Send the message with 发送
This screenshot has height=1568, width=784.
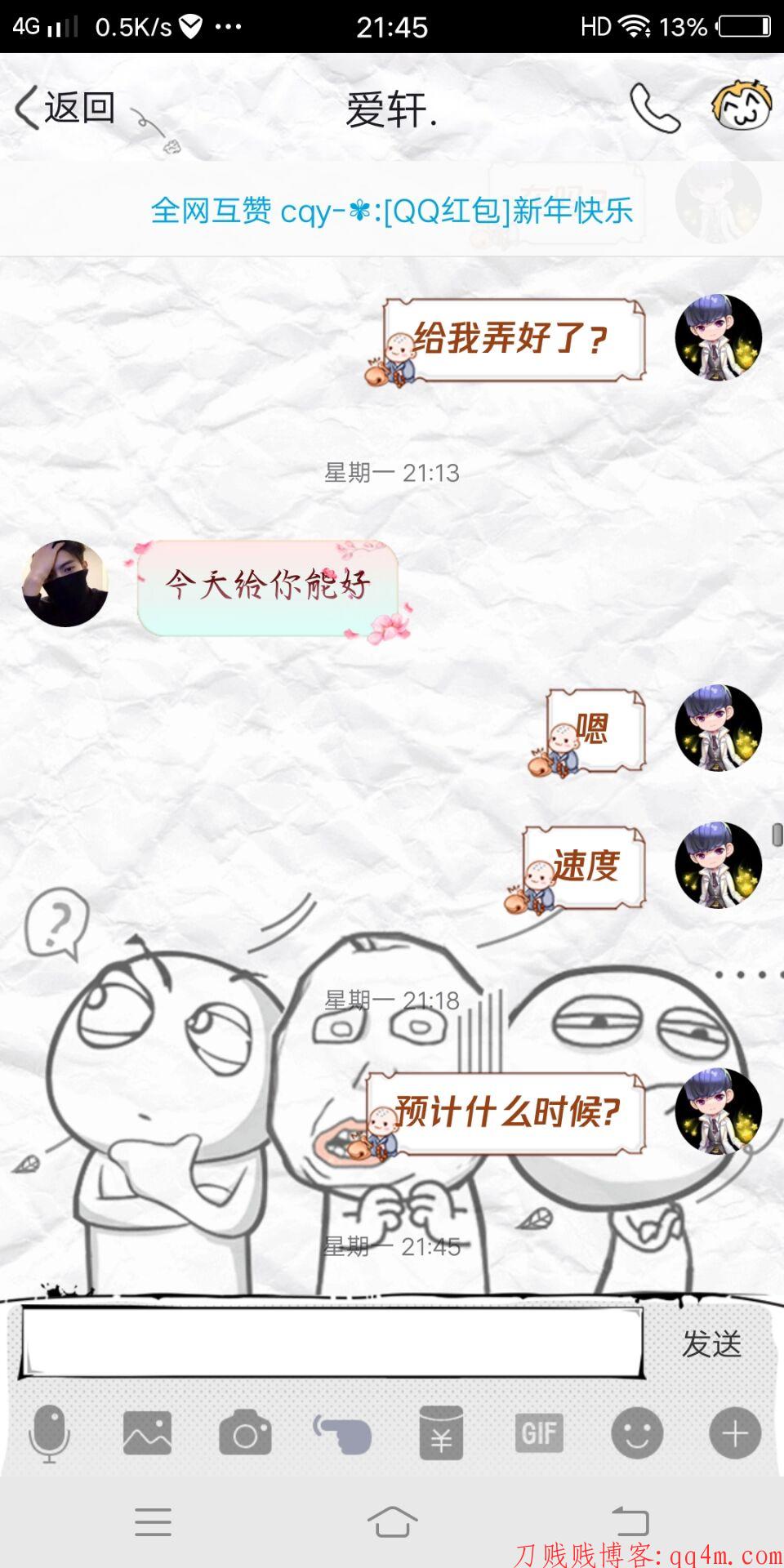click(712, 1343)
